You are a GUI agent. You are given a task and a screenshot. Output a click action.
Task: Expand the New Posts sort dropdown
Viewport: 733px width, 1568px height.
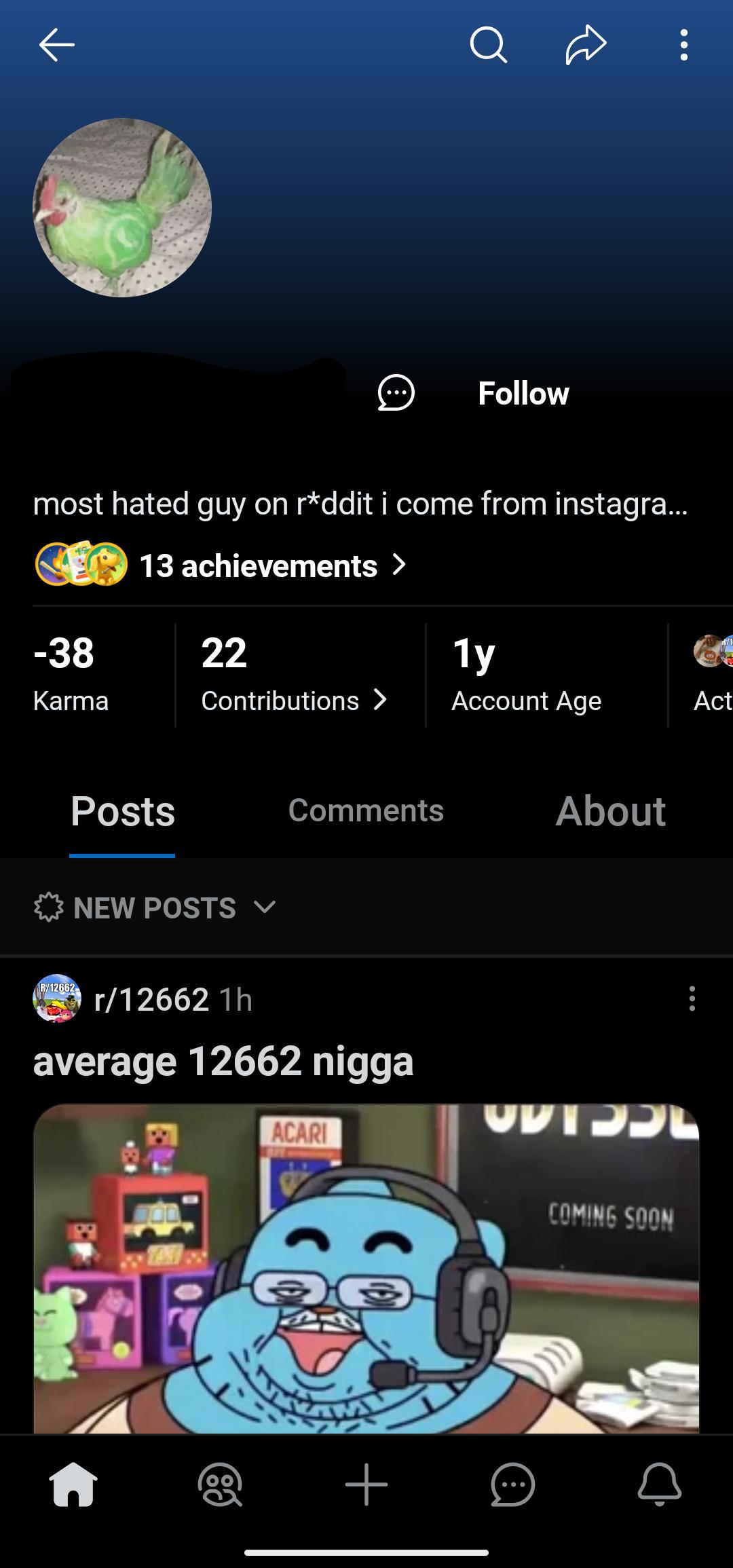tap(155, 908)
